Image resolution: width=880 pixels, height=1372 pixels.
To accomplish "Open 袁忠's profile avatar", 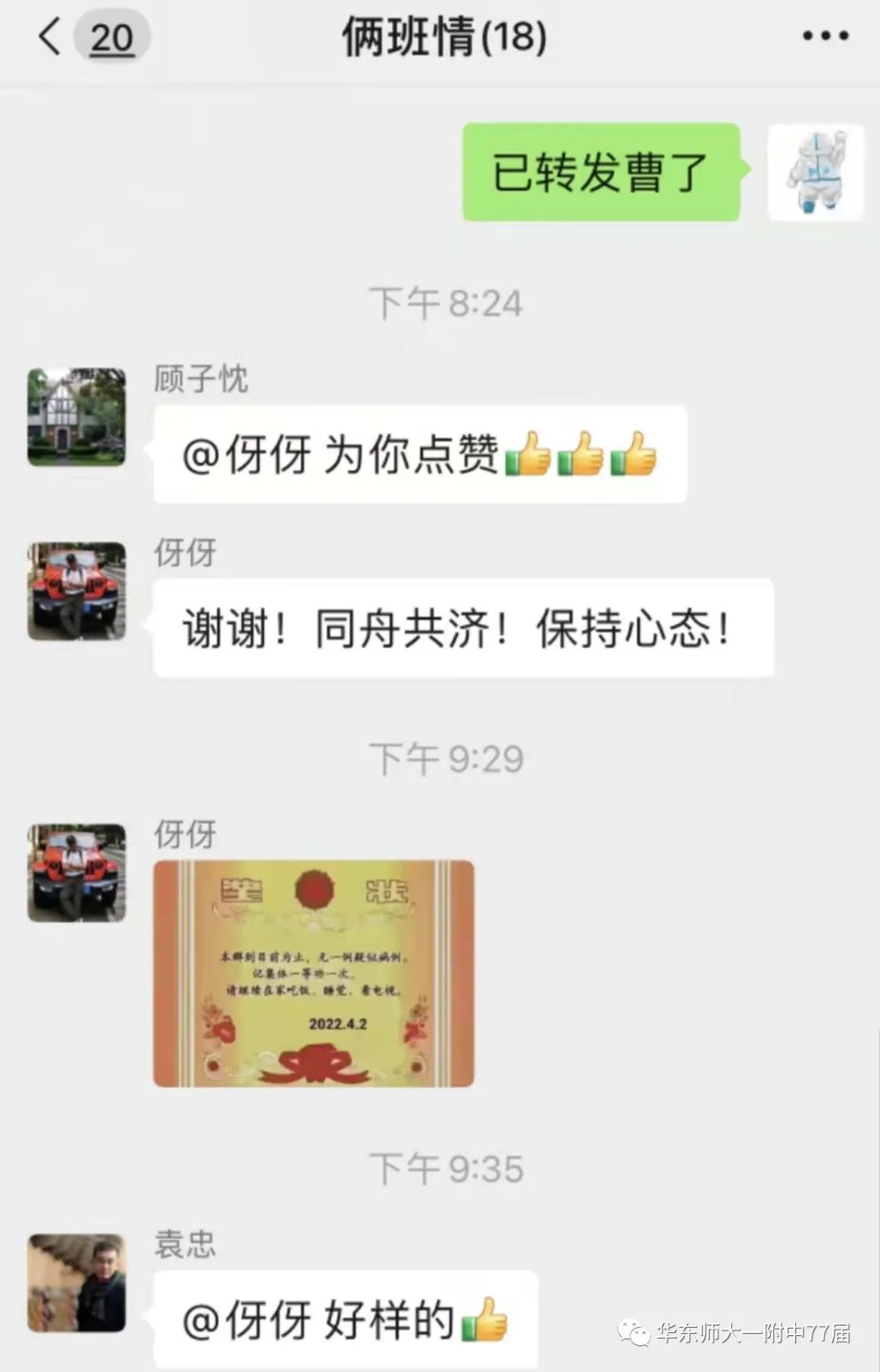I will tap(77, 1283).
